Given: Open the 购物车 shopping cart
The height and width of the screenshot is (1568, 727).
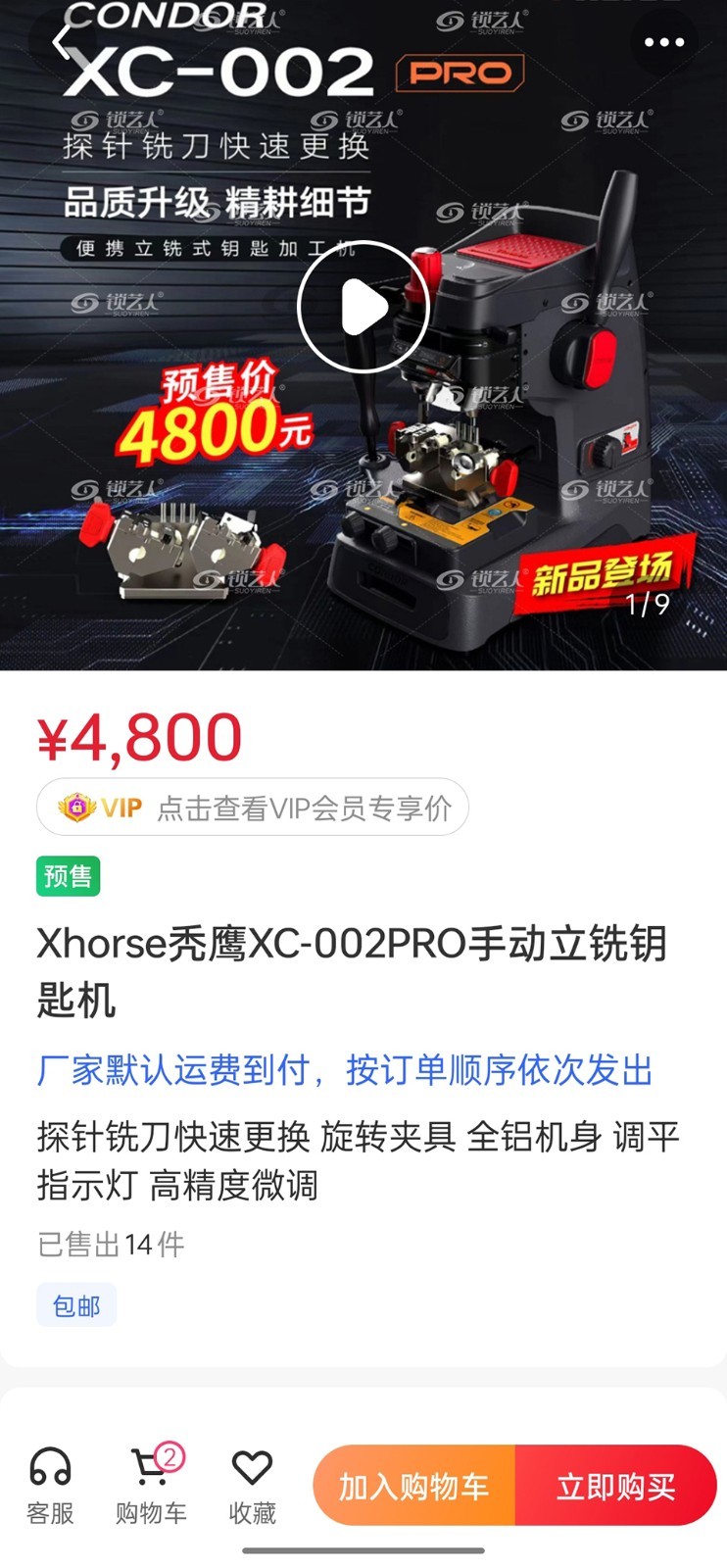Looking at the screenshot, I should [151, 1487].
